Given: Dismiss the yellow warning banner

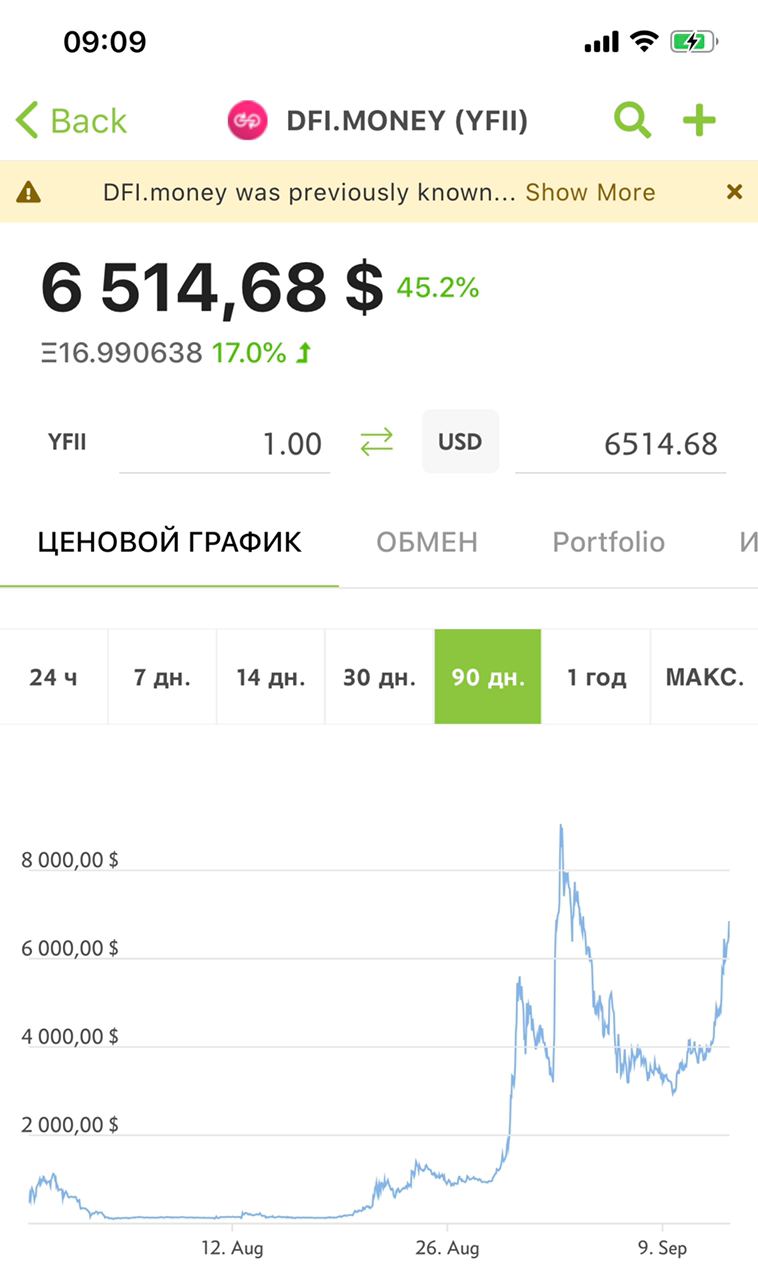Looking at the screenshot, I should tap(734, 191).
